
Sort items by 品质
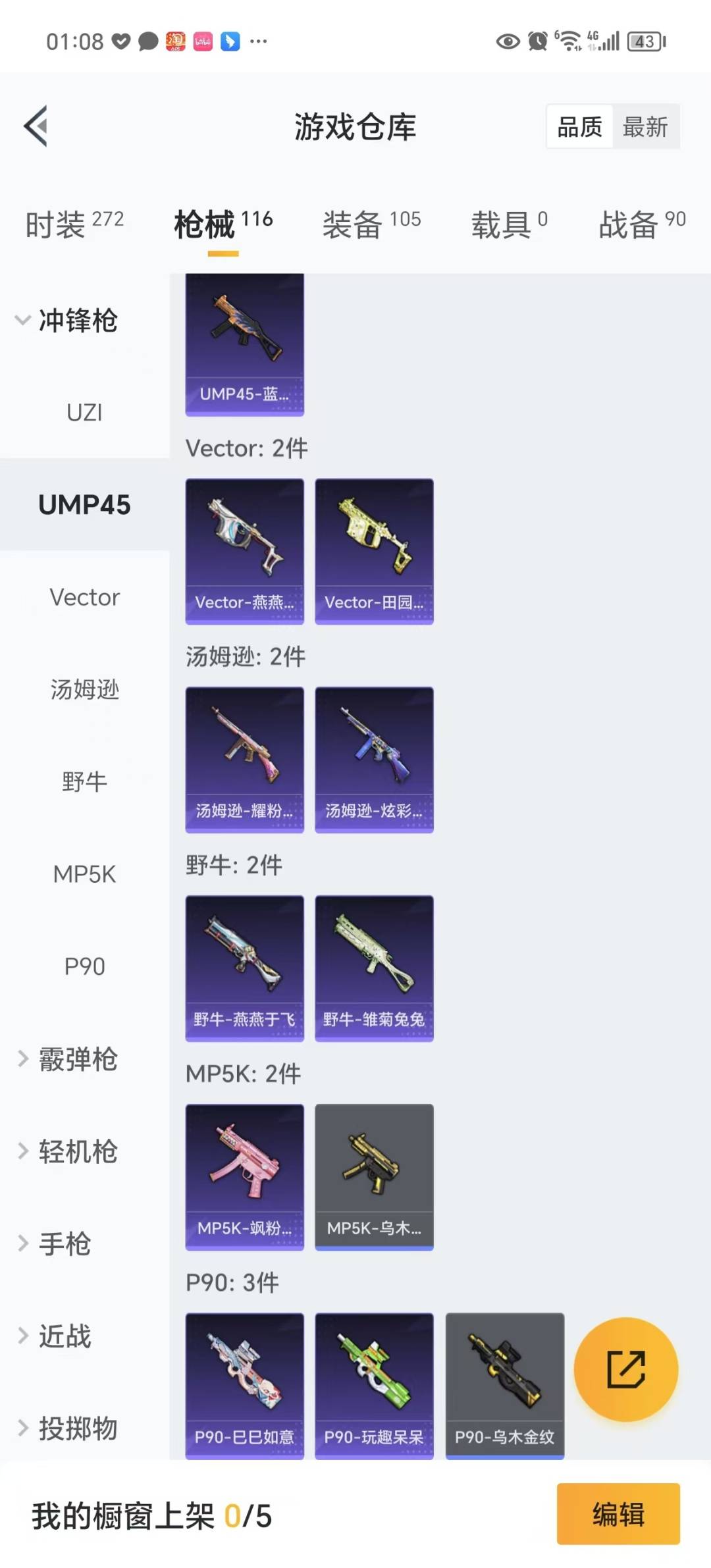580,126
